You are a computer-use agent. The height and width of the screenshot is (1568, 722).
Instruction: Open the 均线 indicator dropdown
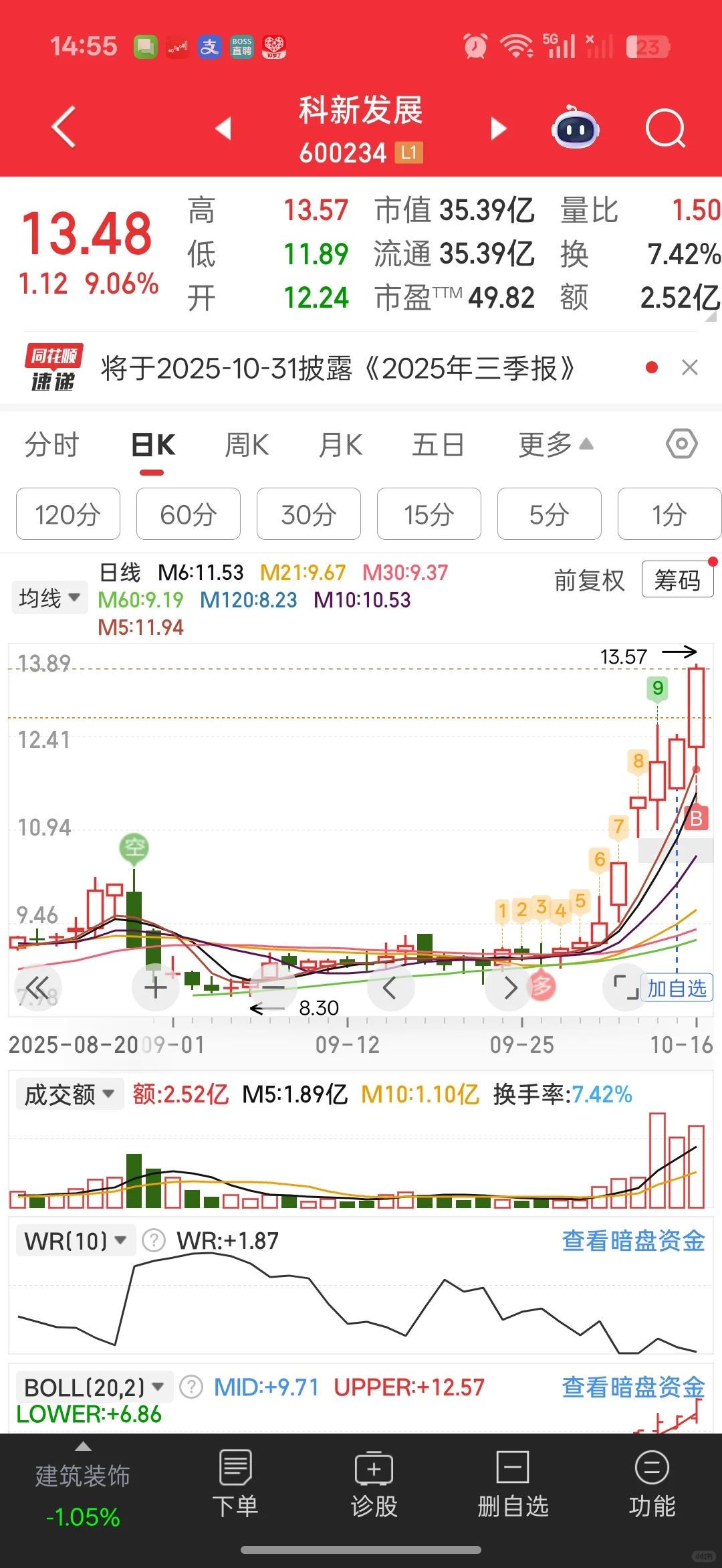pyautogui.click(x=49, y=597)
